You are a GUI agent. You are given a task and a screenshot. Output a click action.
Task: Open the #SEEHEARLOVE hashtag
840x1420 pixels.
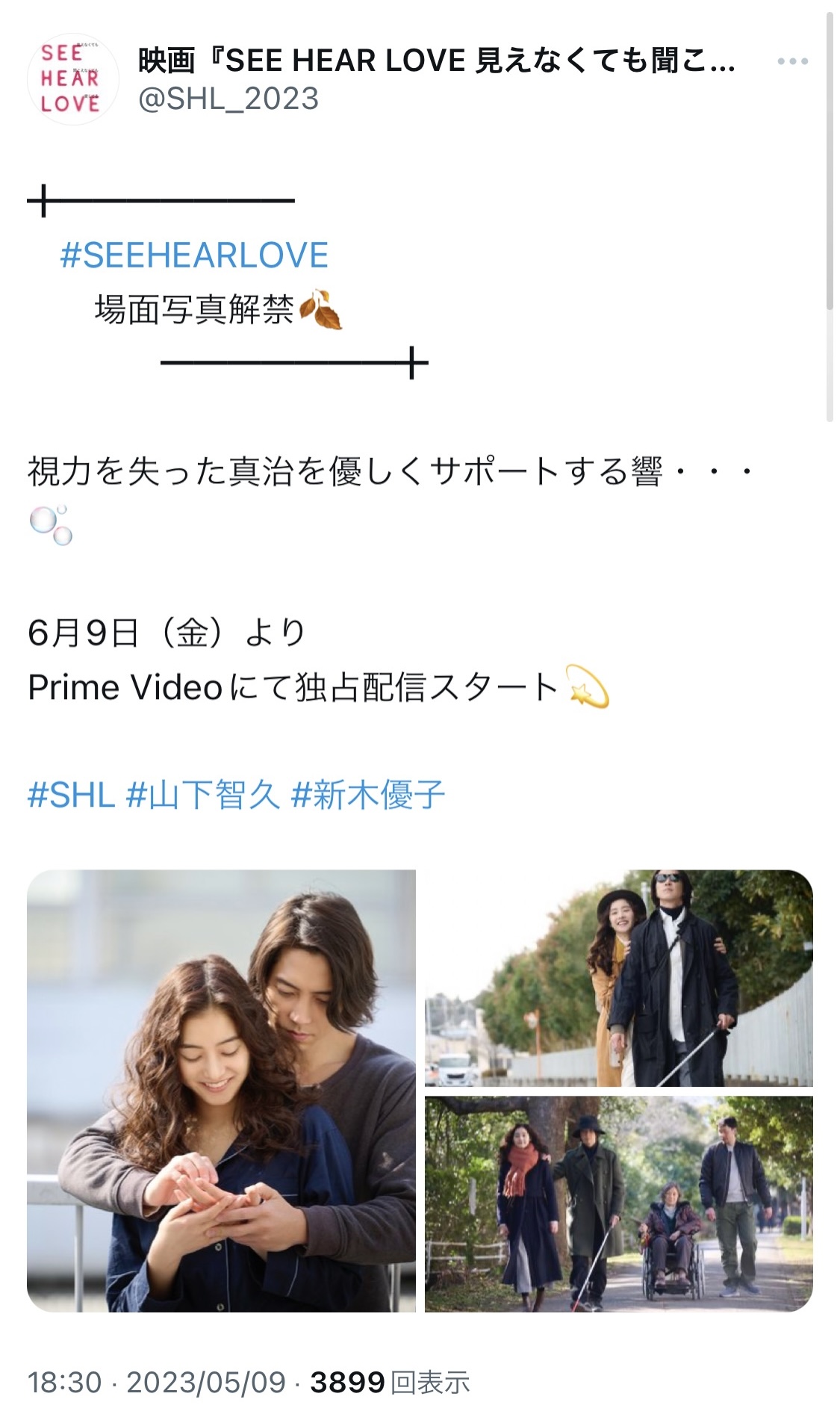(x=194, y=255)
